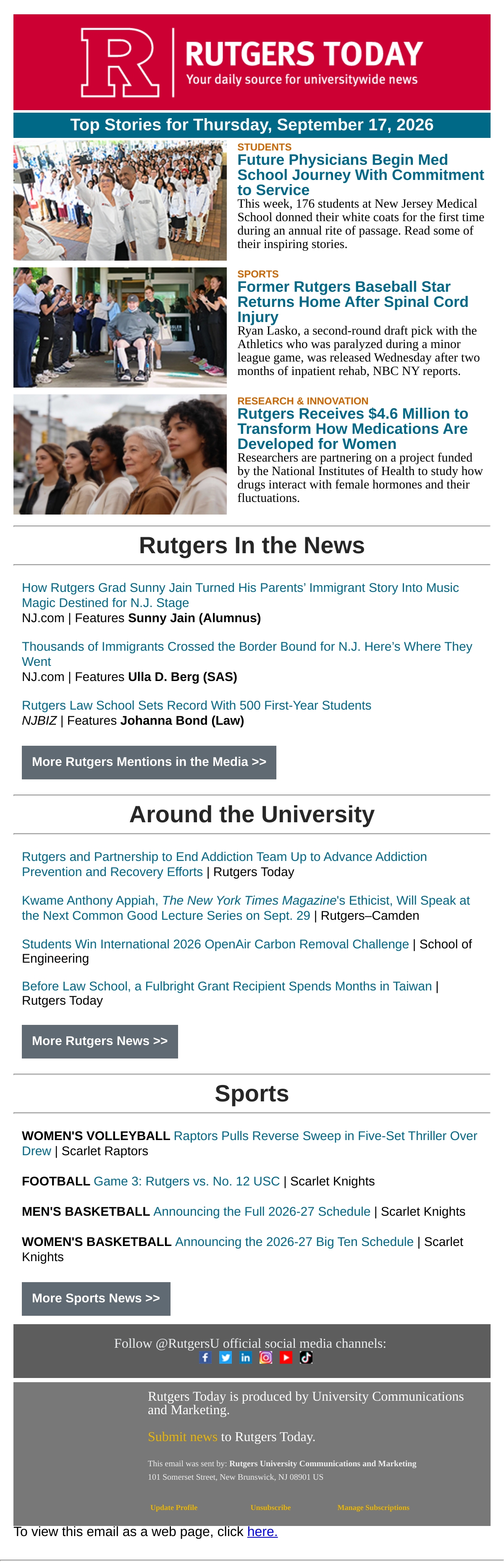This screenshot has width=504, height=1568.
Task: Open the Rutgers YouTube channel icon
Action: point(286,1357)
